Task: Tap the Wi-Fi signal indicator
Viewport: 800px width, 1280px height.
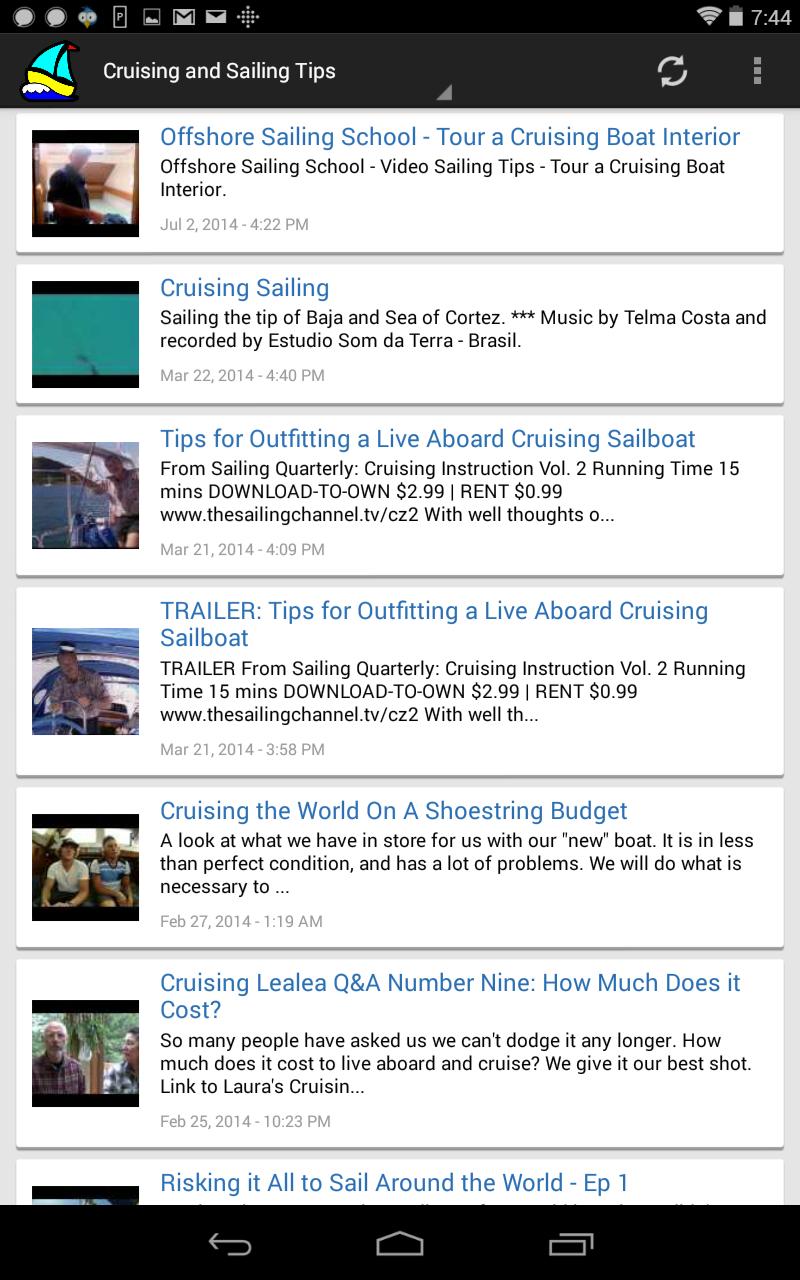Action: (708, 16)
